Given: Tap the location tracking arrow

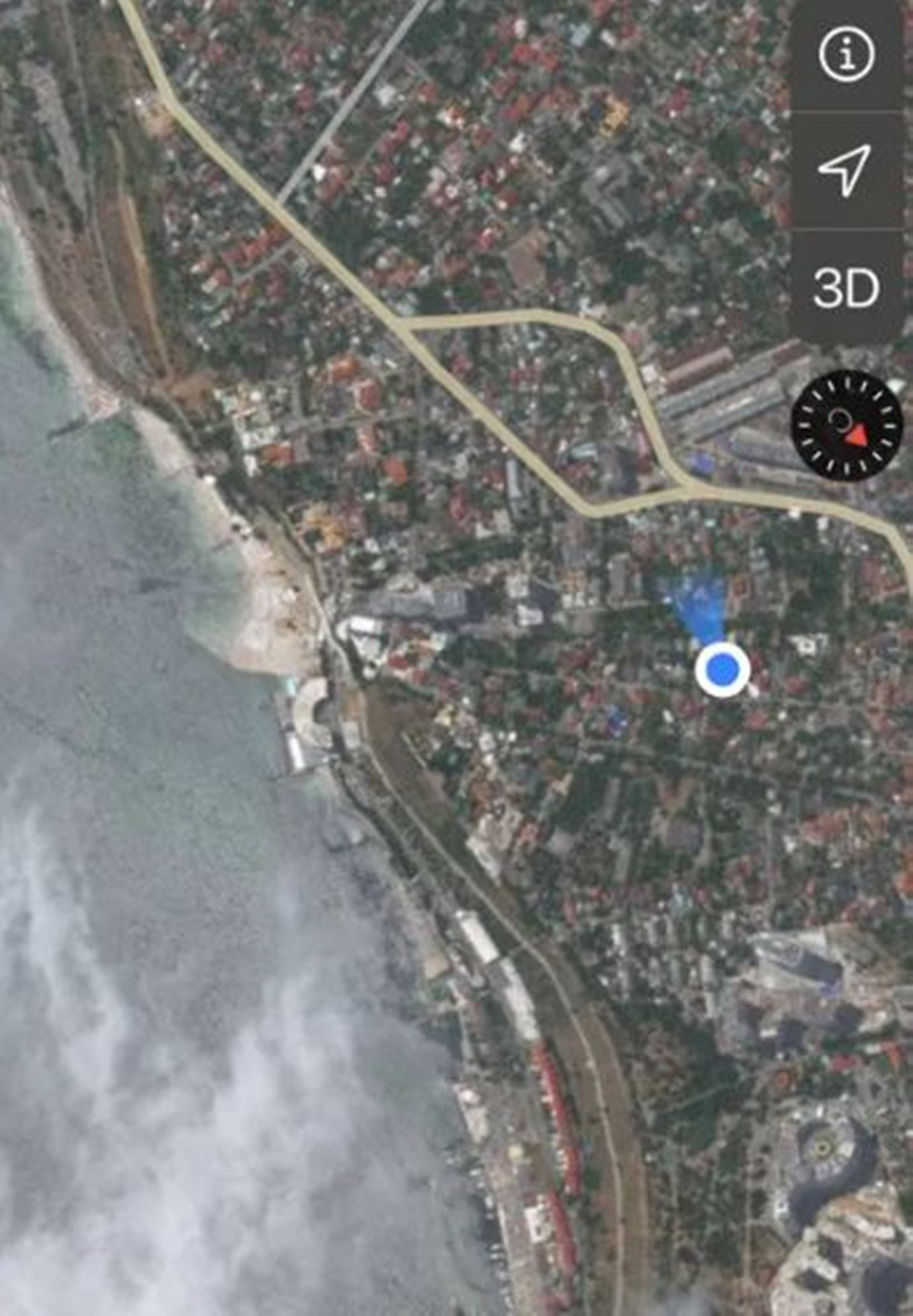Looking at the screenshot, I should [845, 169].
